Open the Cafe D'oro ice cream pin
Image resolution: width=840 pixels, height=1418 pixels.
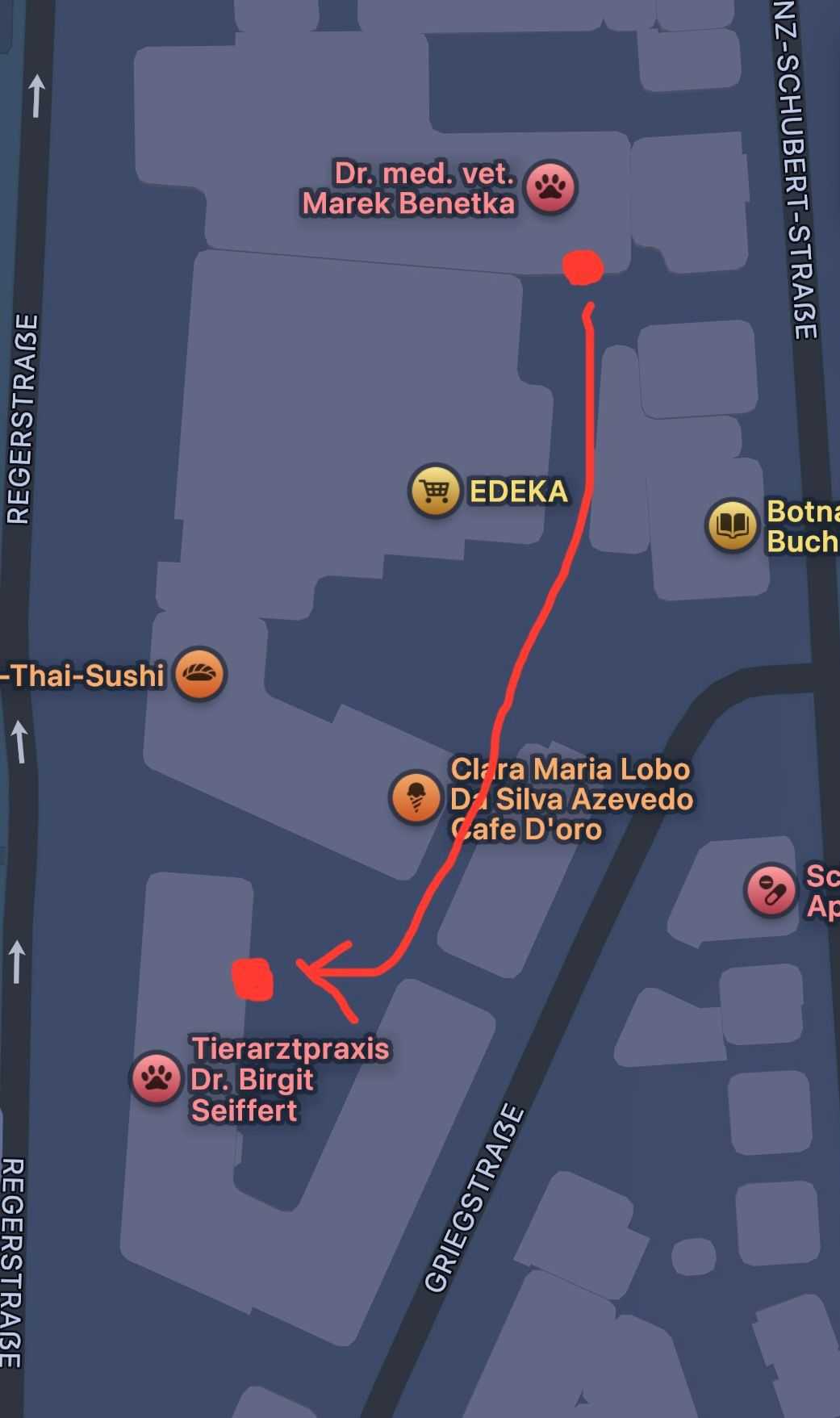point(416,797)
